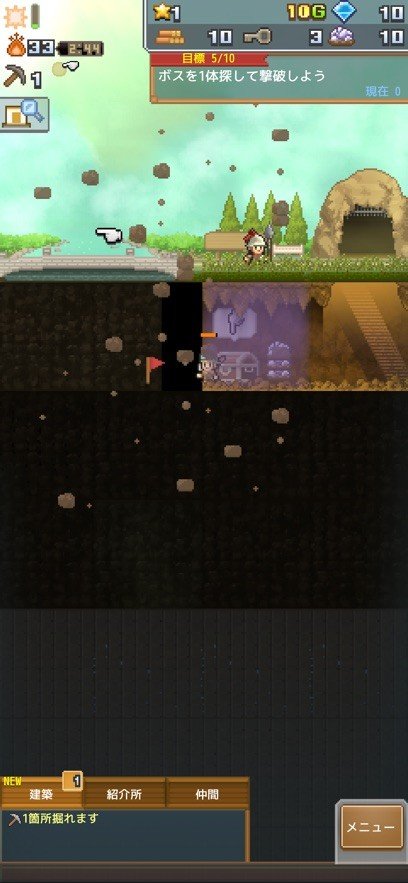Open the 仲間 companions tab

point(207,794)
